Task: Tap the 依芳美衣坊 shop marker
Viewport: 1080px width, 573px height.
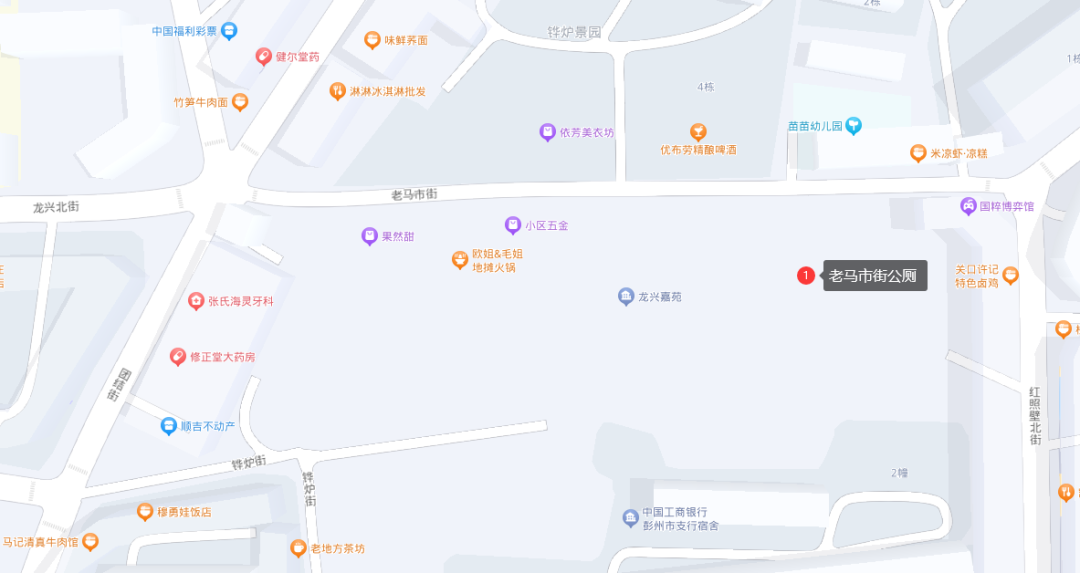Action: coord(547,132)
